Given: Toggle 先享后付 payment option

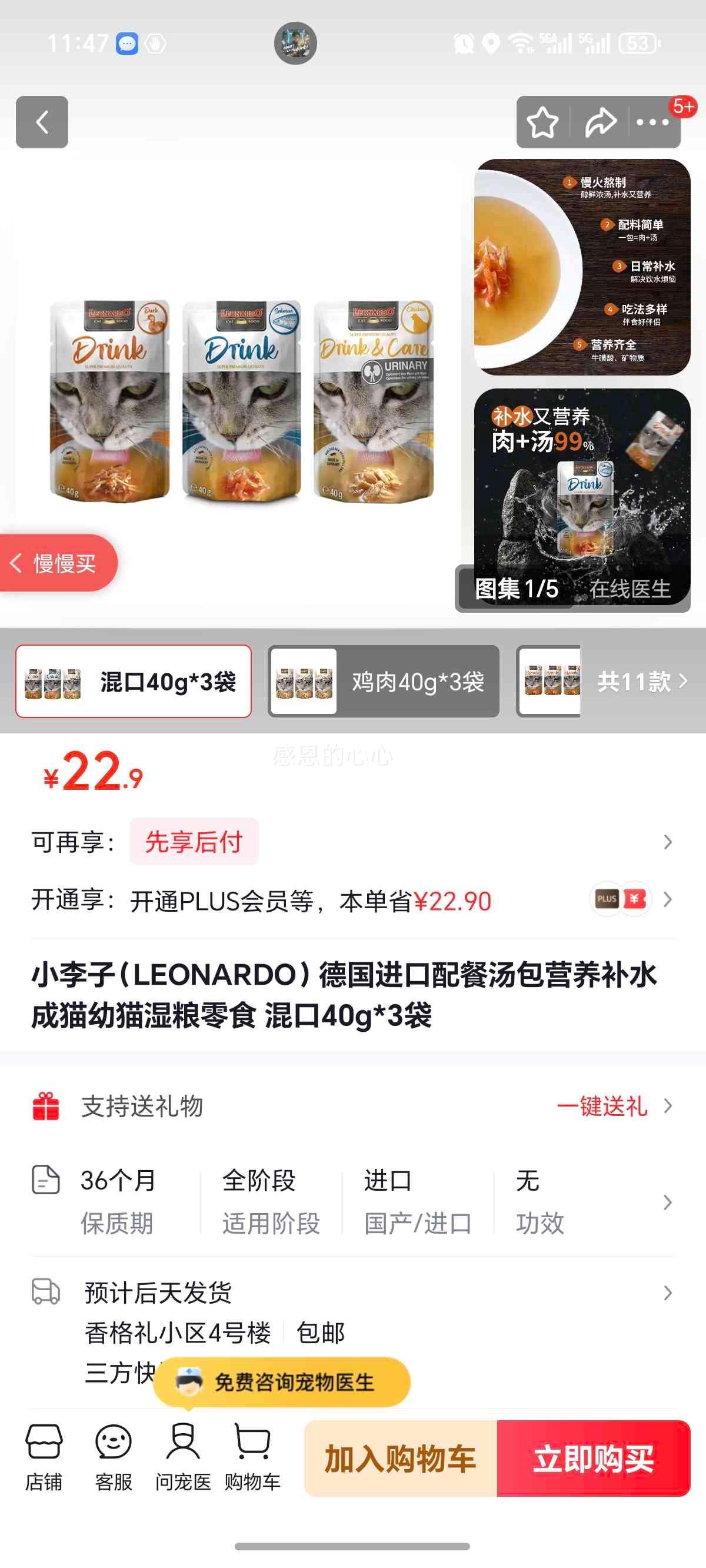Looking at the screenshot, I should [192, 842].
